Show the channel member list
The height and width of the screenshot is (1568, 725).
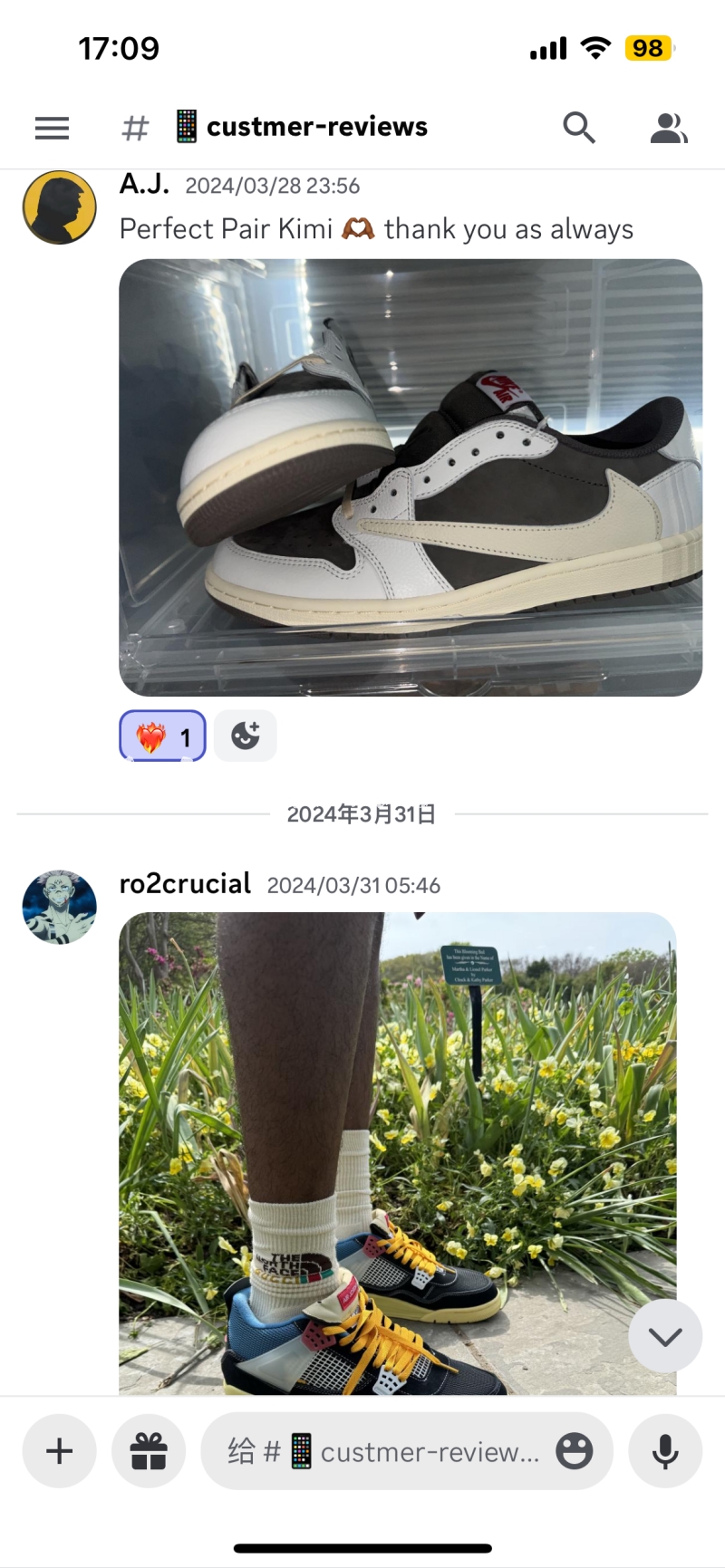[669, 128]
